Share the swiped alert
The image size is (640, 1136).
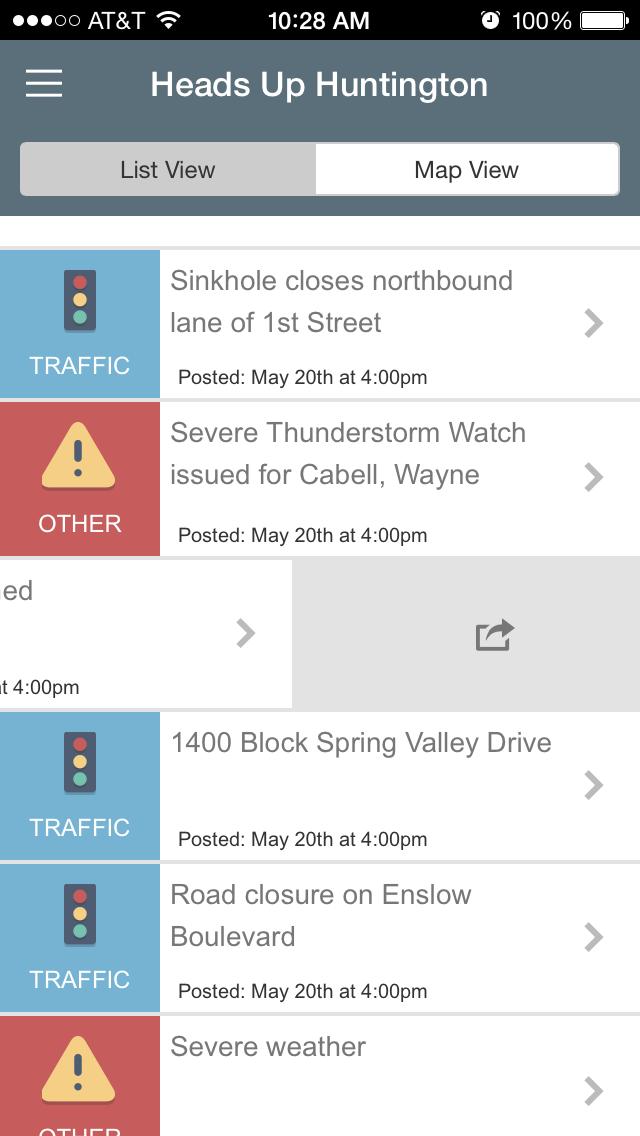494,635
